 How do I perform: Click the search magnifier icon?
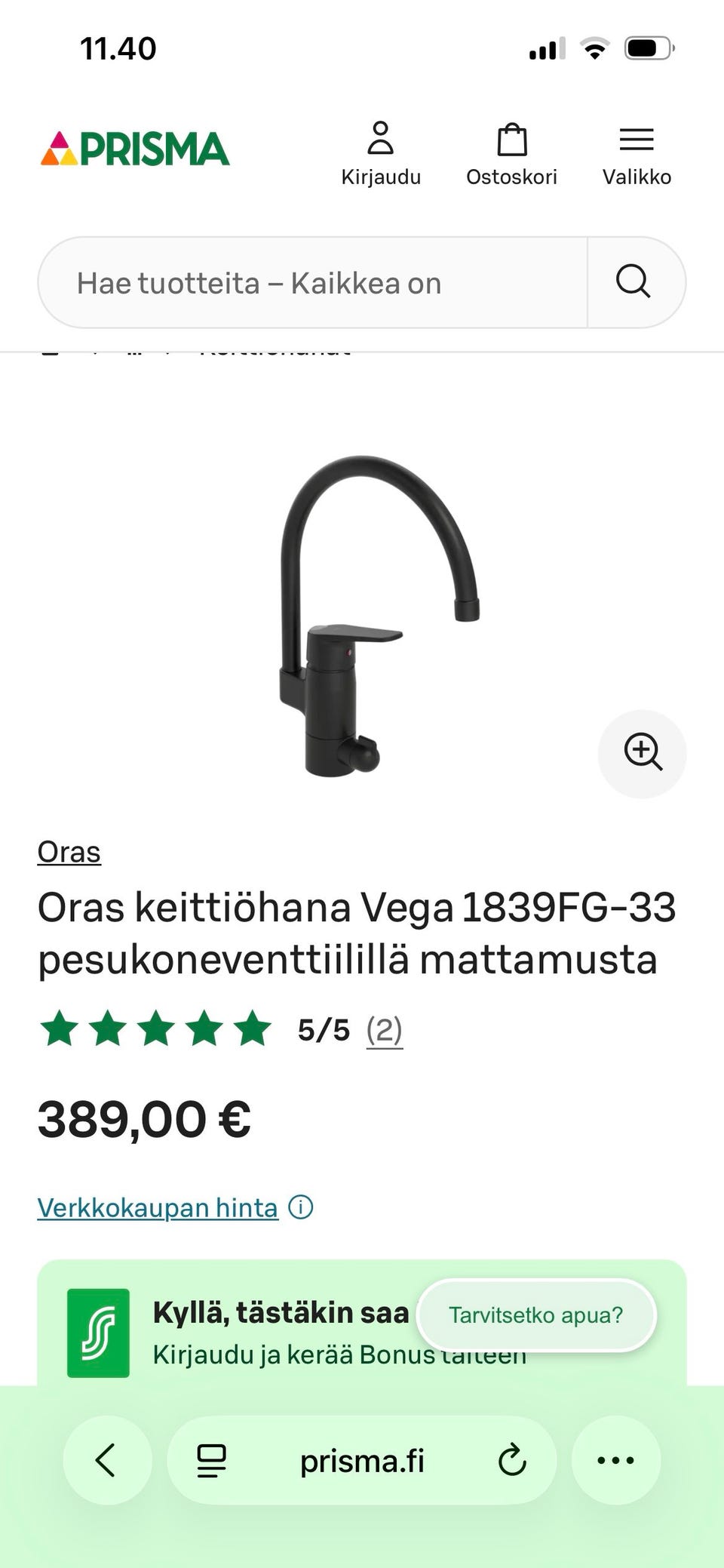(633, 282)
